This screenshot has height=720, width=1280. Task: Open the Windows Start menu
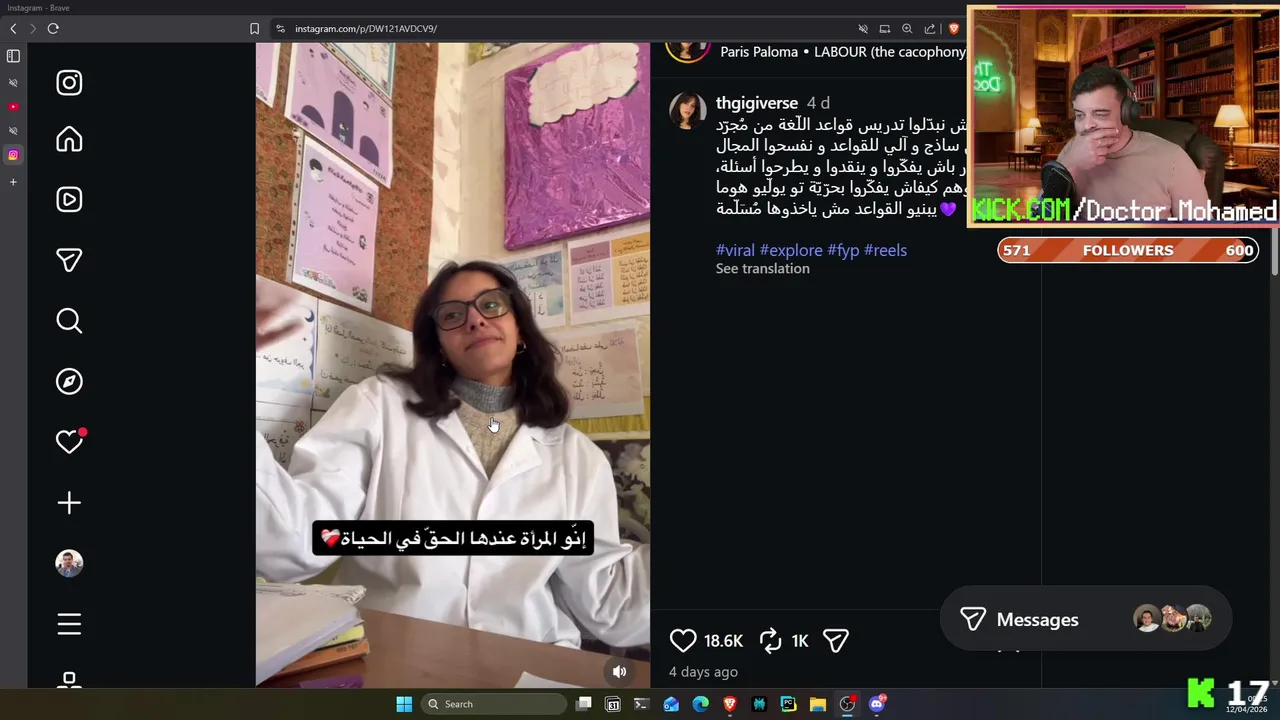pos(404,704)
